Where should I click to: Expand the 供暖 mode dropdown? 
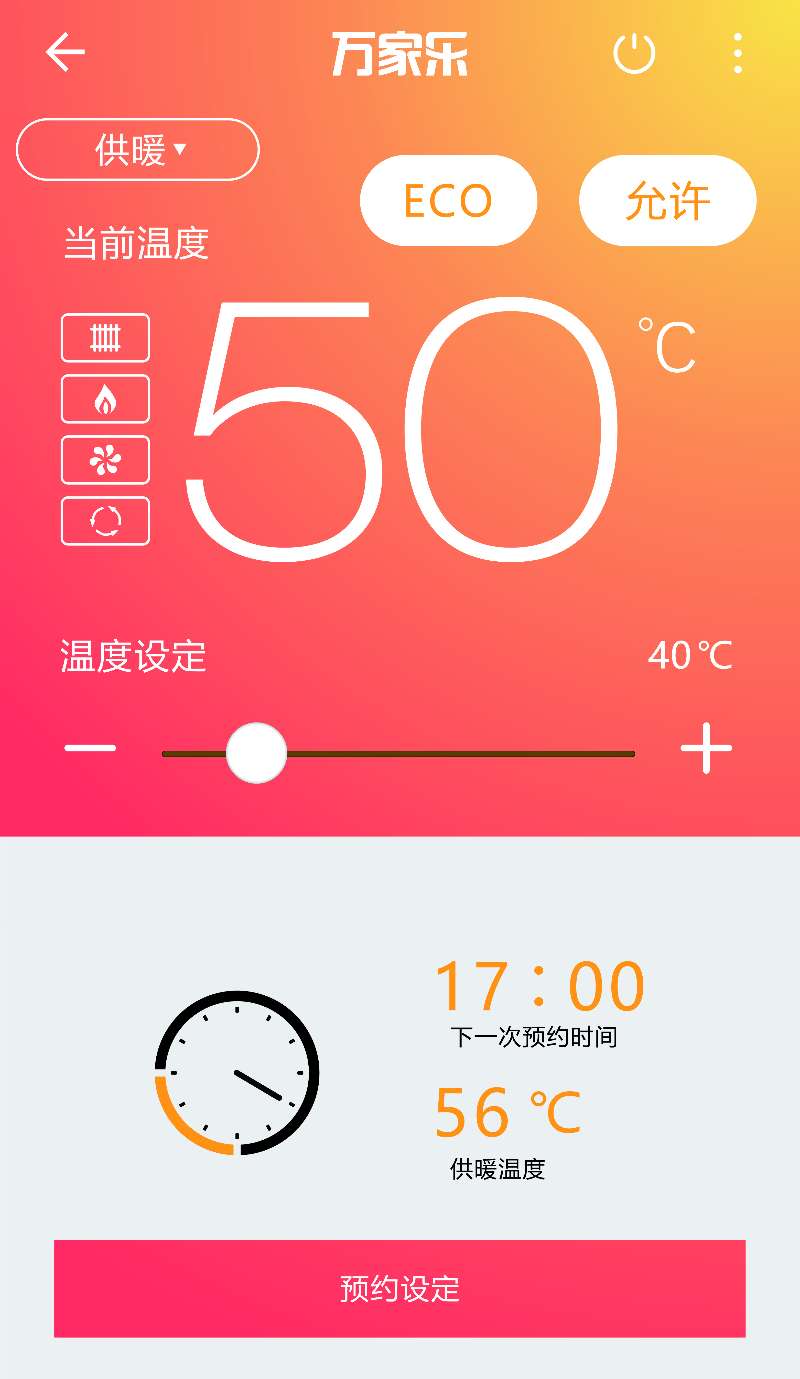pyautogui.click(x=138, y=150)
